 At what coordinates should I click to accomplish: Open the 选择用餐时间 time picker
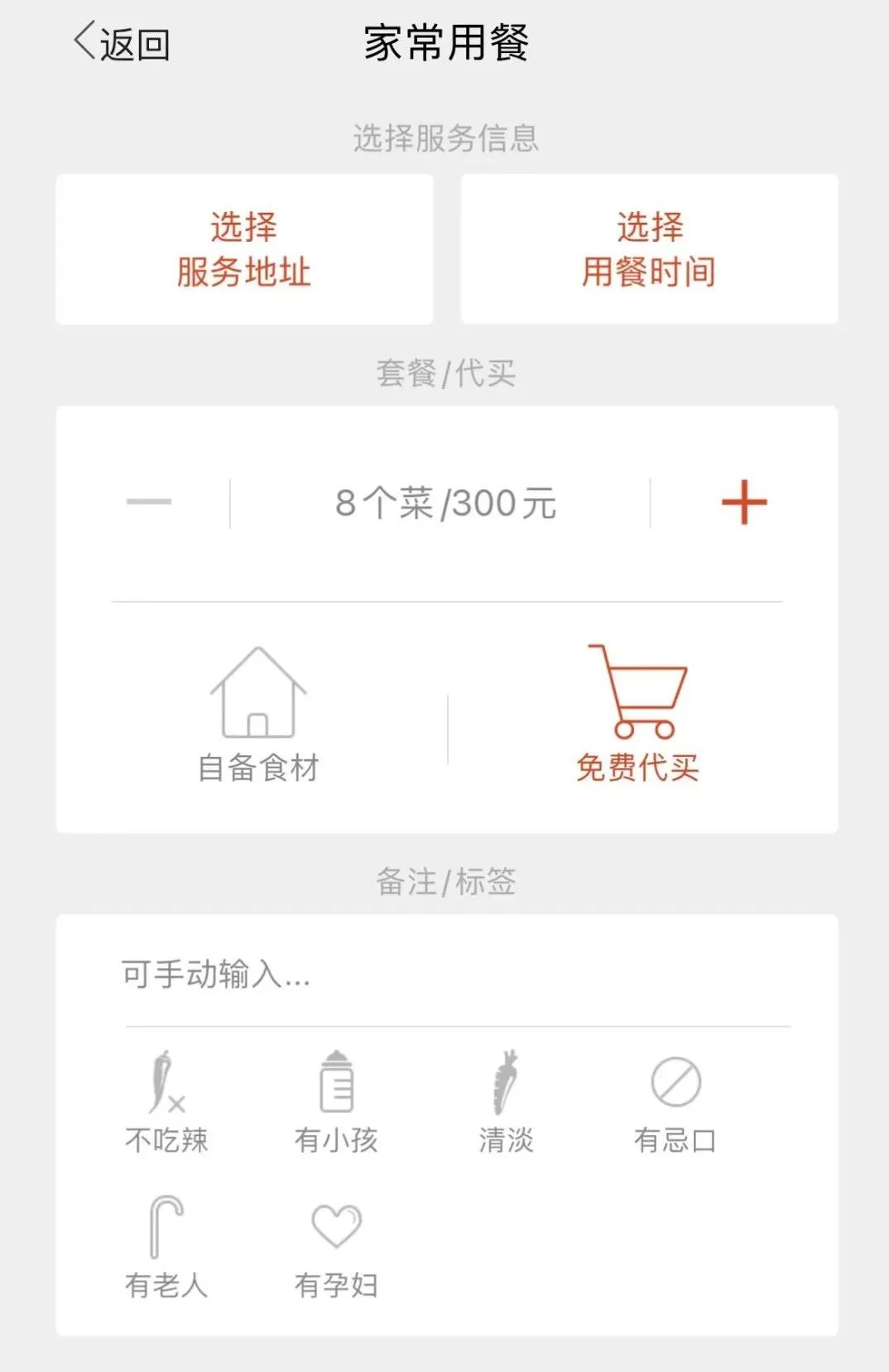[648, 248]
